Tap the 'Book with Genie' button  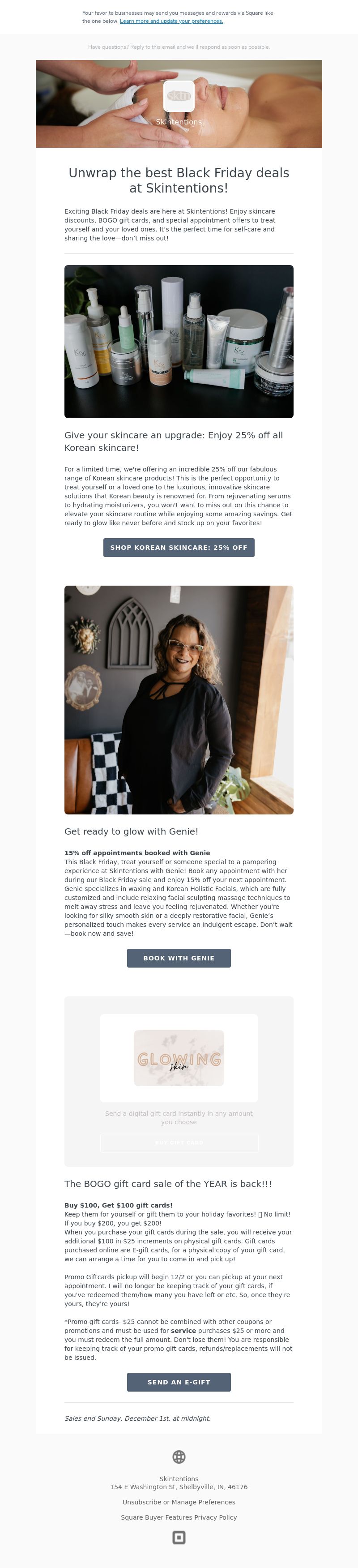[x=179, y=957]
